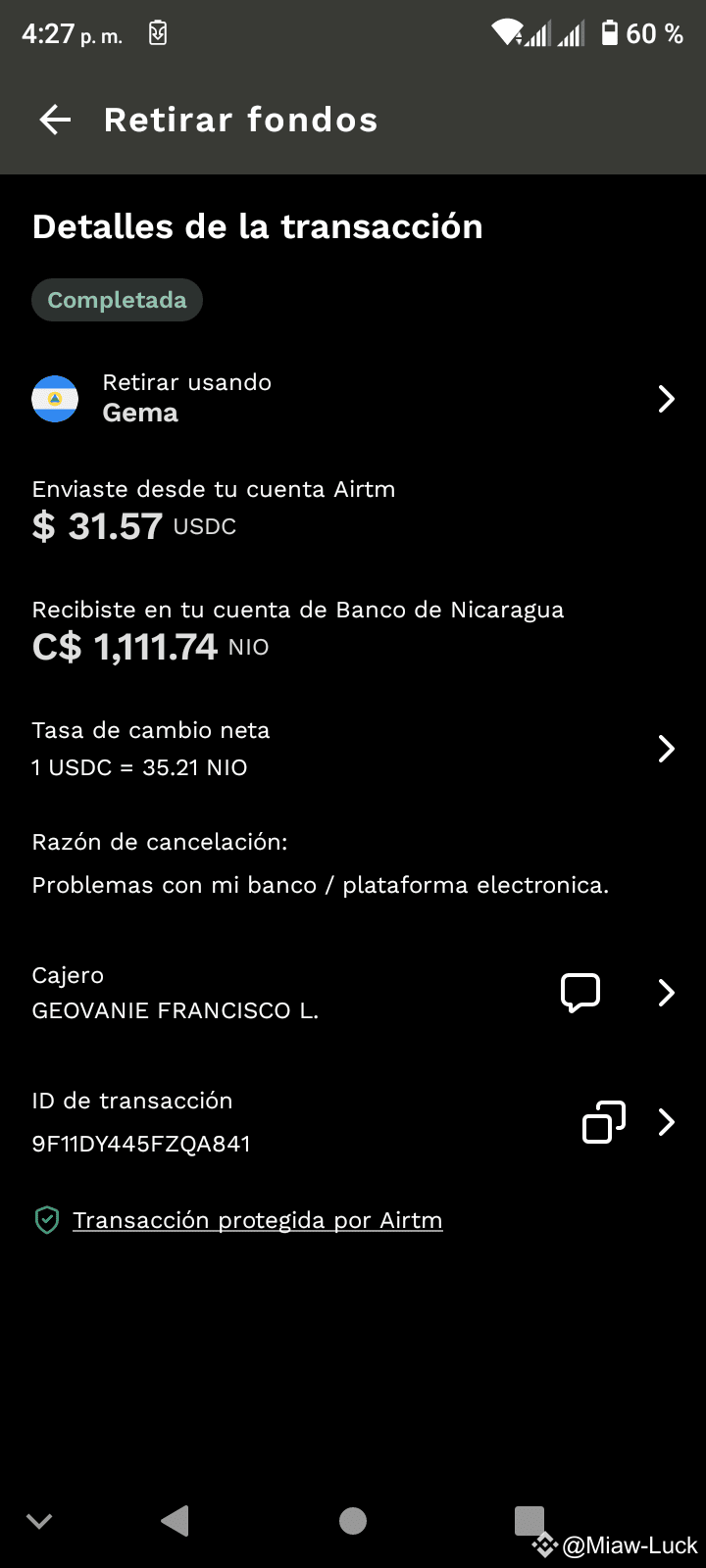The height and width of the screenshot is (1568, 706).
Task: Open exchange rate details via its chevron
Action: click(x=666, y=748)
